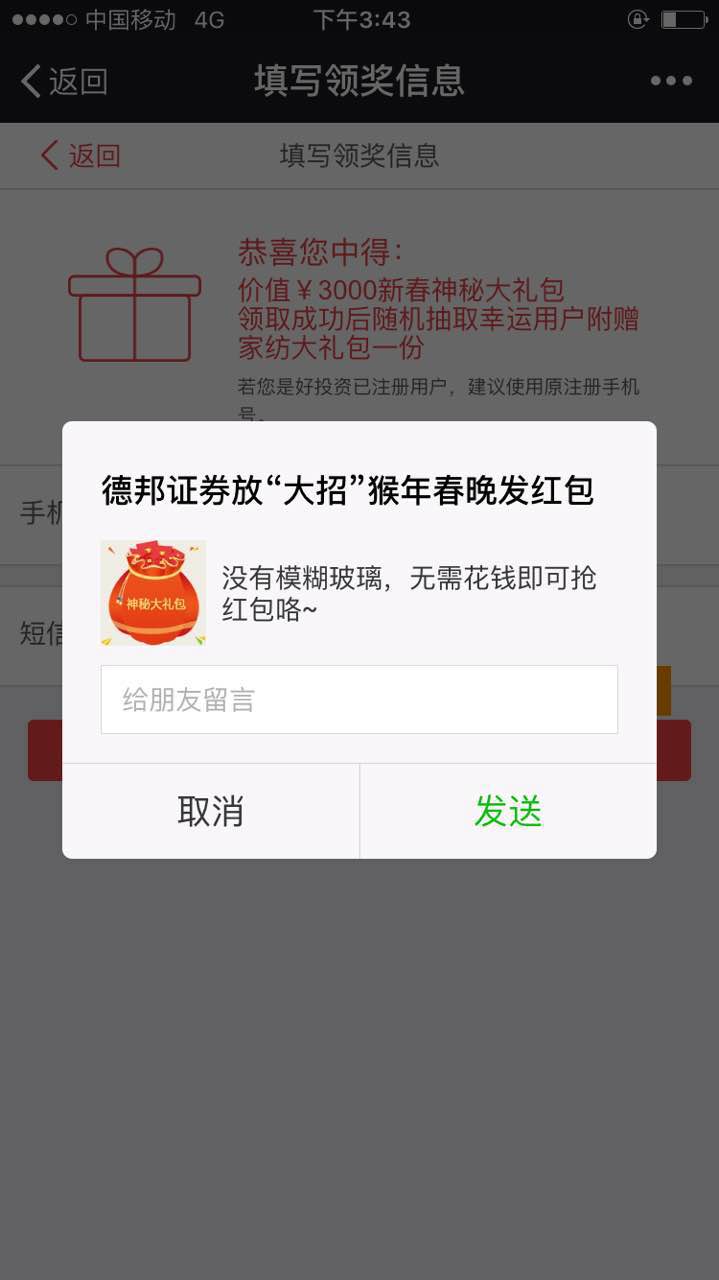Tap the 给朋友留言 message field
Viewport: 719px width, 1280px height.
(x=359, y=699)
